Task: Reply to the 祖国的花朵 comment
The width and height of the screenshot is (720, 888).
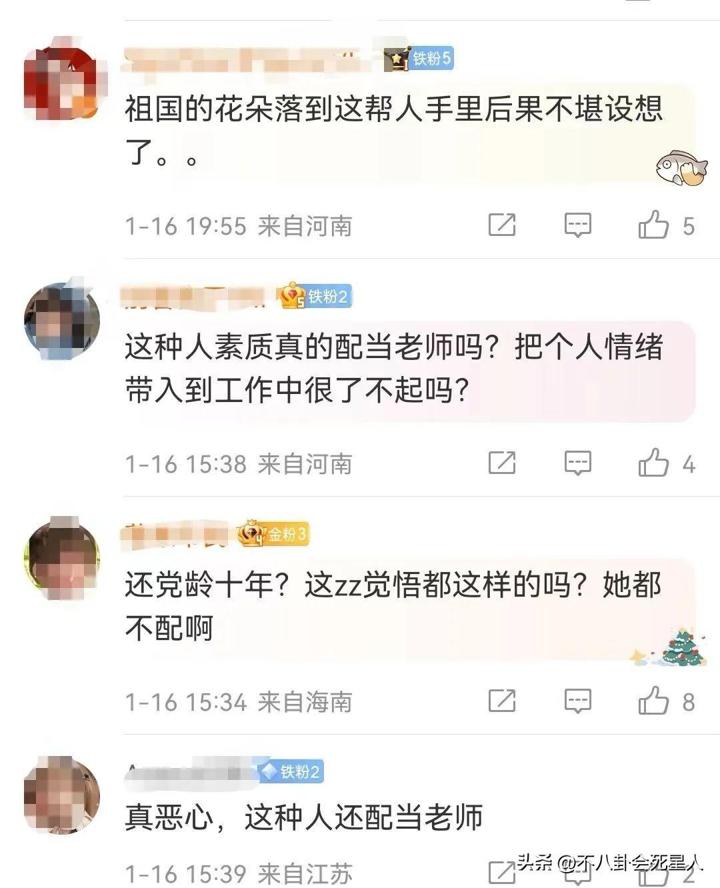Action: (578, 225)
